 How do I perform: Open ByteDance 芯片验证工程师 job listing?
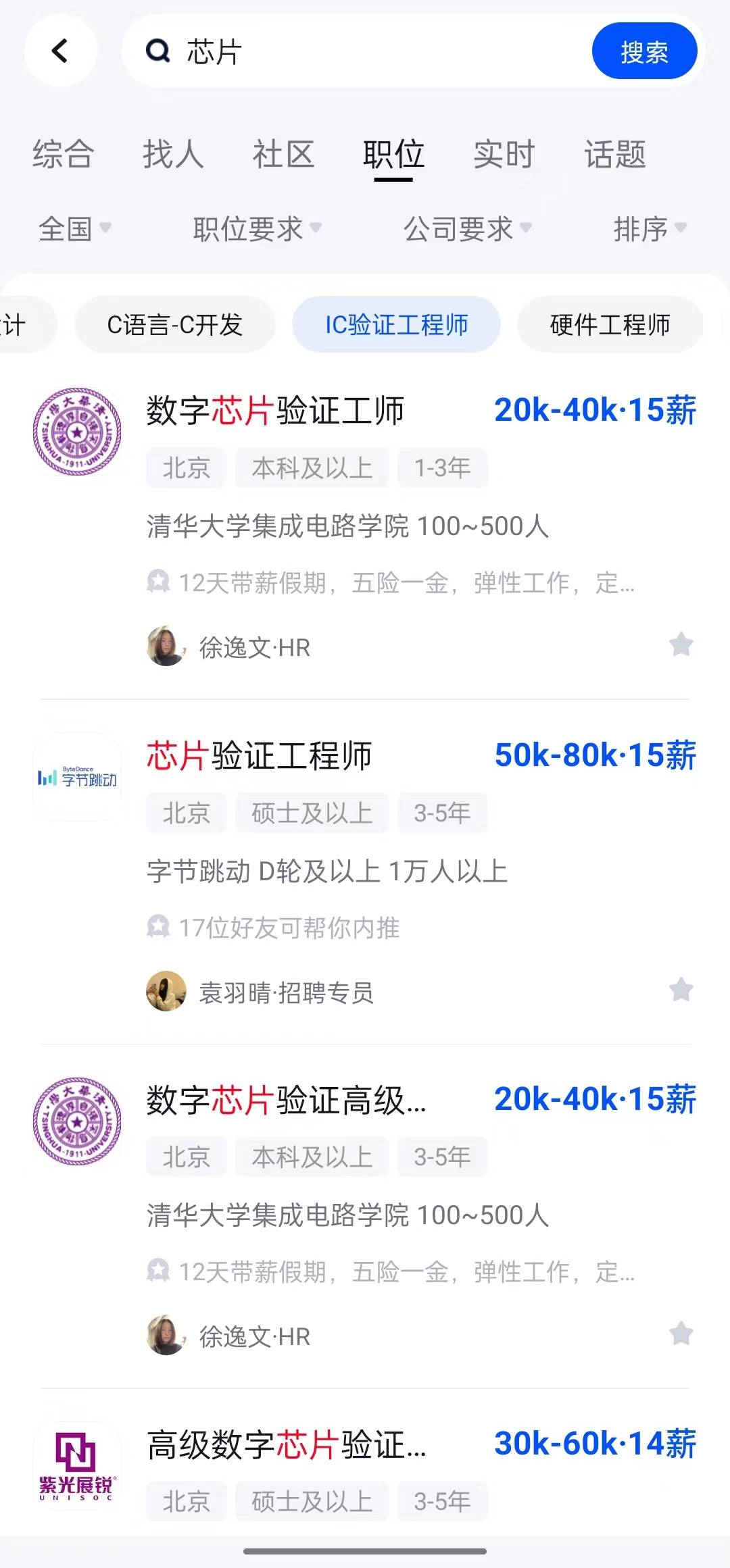(259, 755)
